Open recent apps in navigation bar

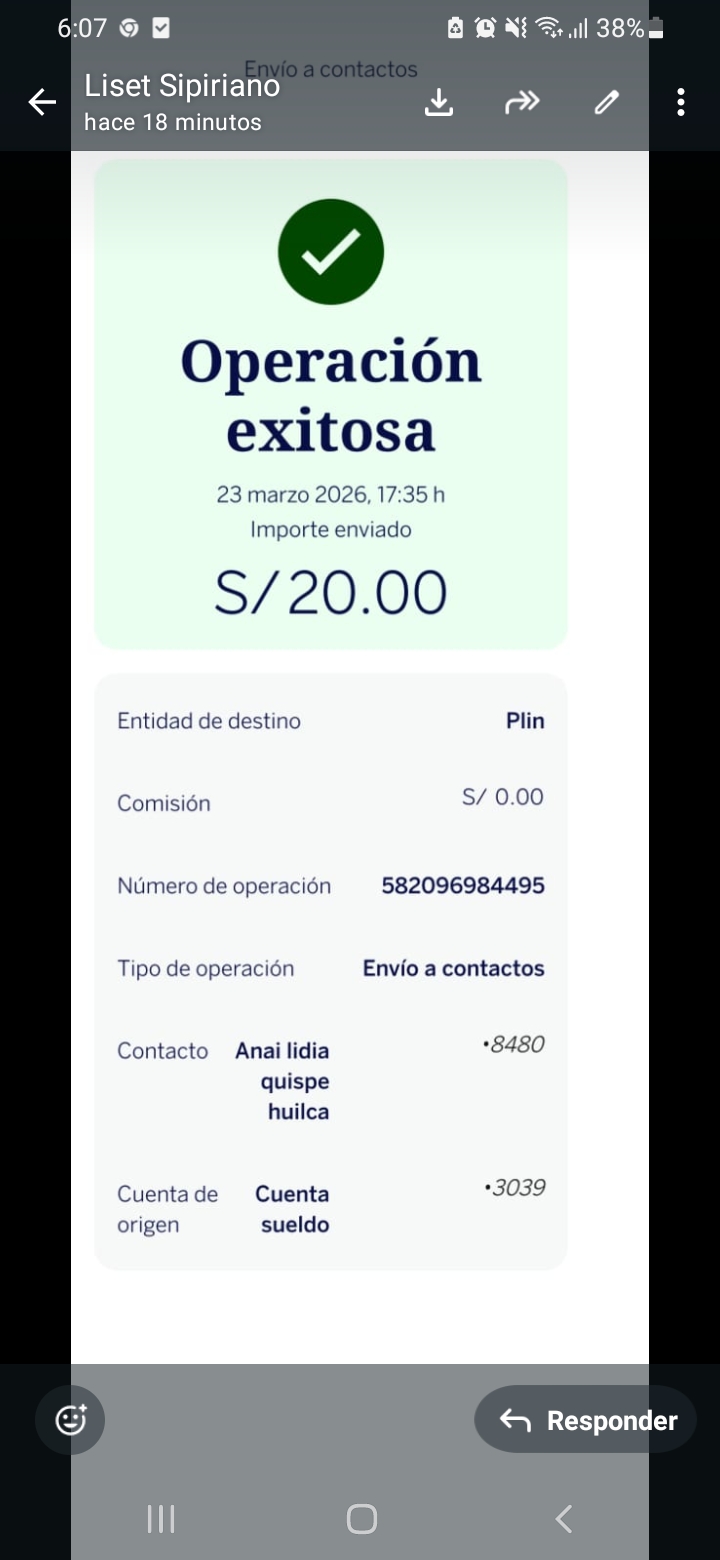(x=161, y=1519)
